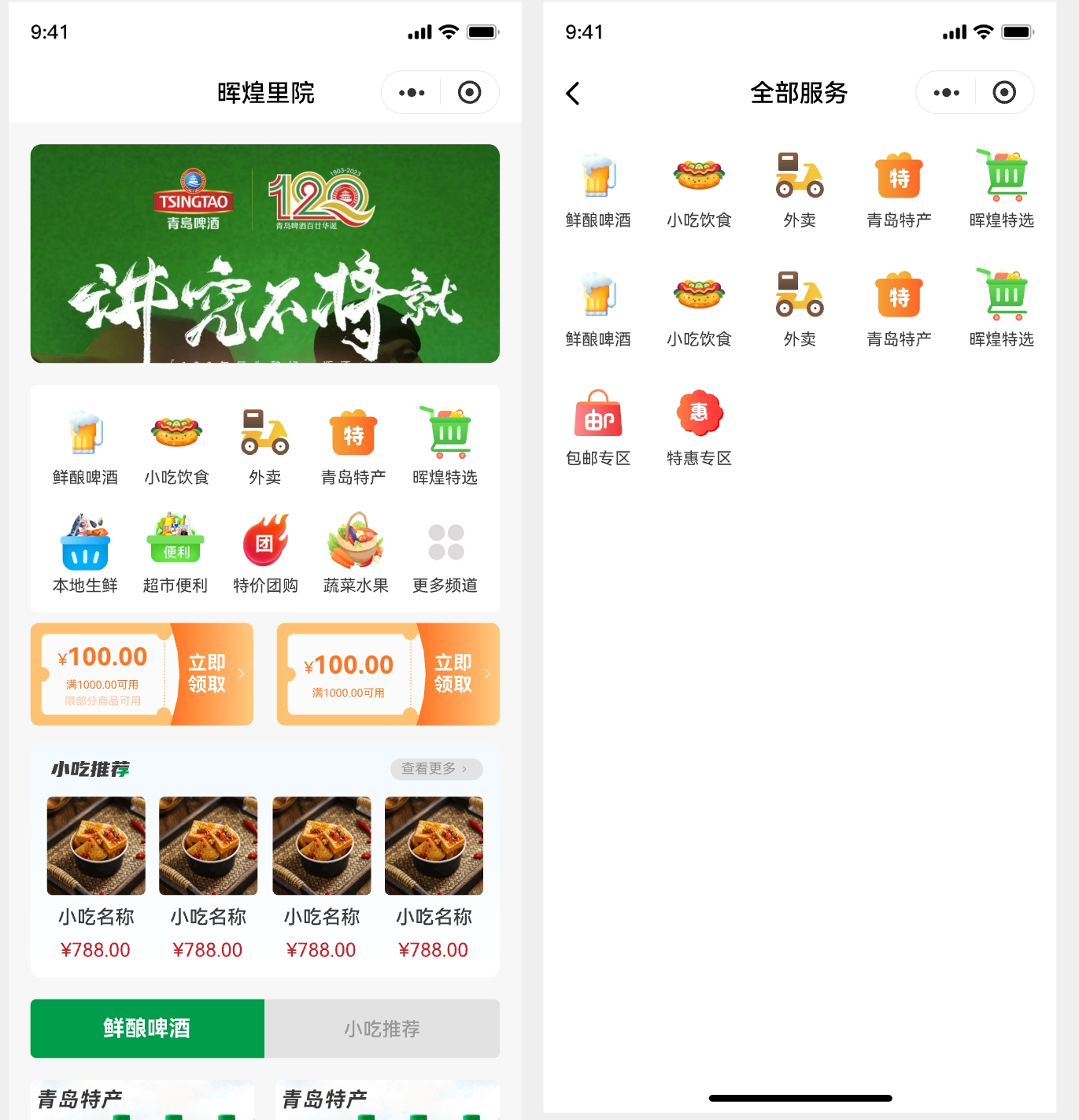Open the Tsingtao 120th anniversary banner
Screen dimensions: 1079x1120
[x=264, y=253]
